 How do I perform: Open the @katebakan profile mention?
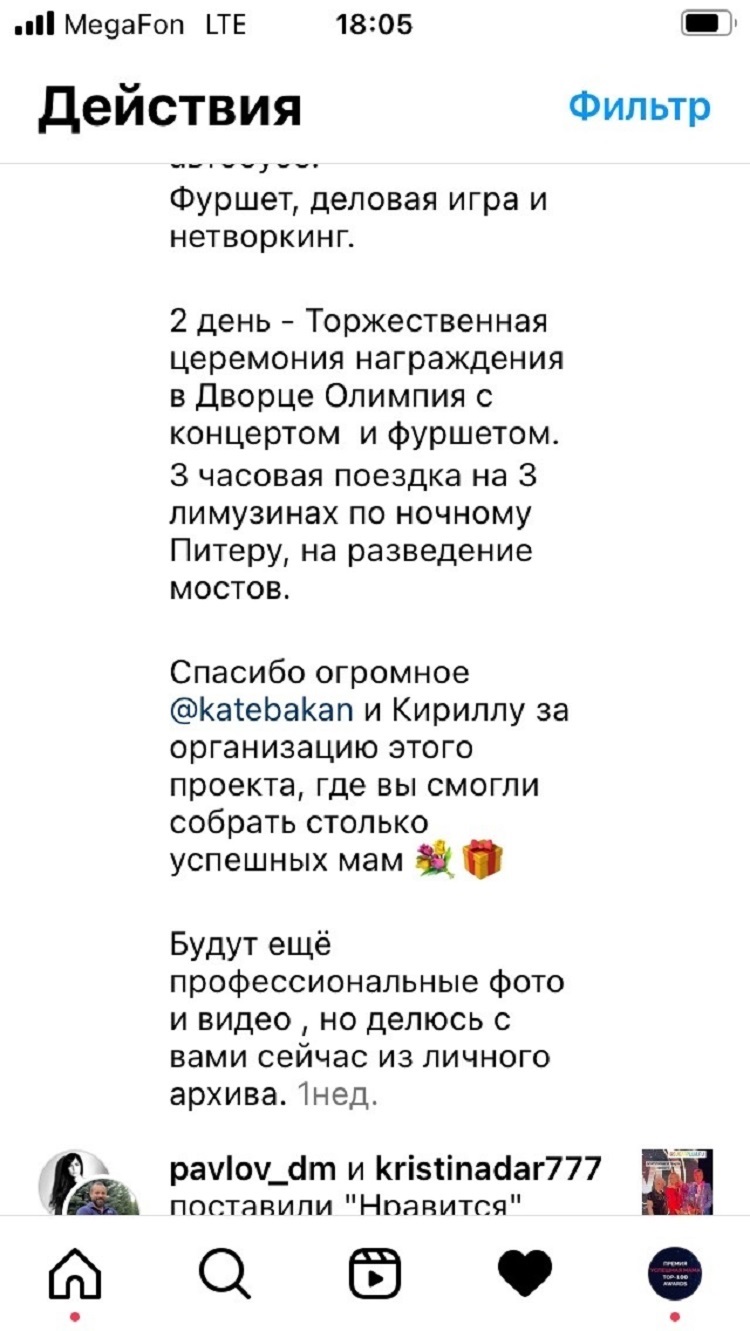(x=262, y=710)
